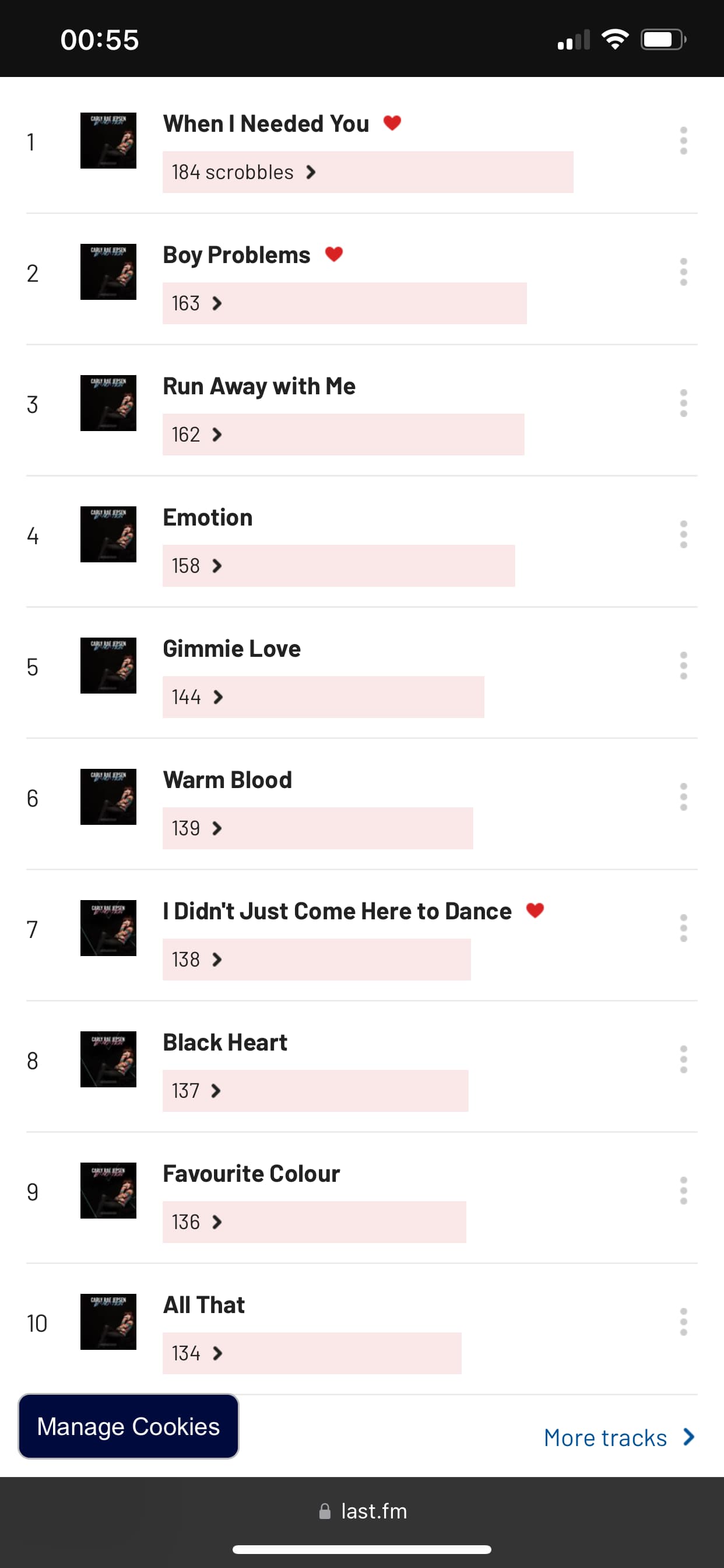
Task: Open the Run Away with Me track page
Action: tap(259, 387)
